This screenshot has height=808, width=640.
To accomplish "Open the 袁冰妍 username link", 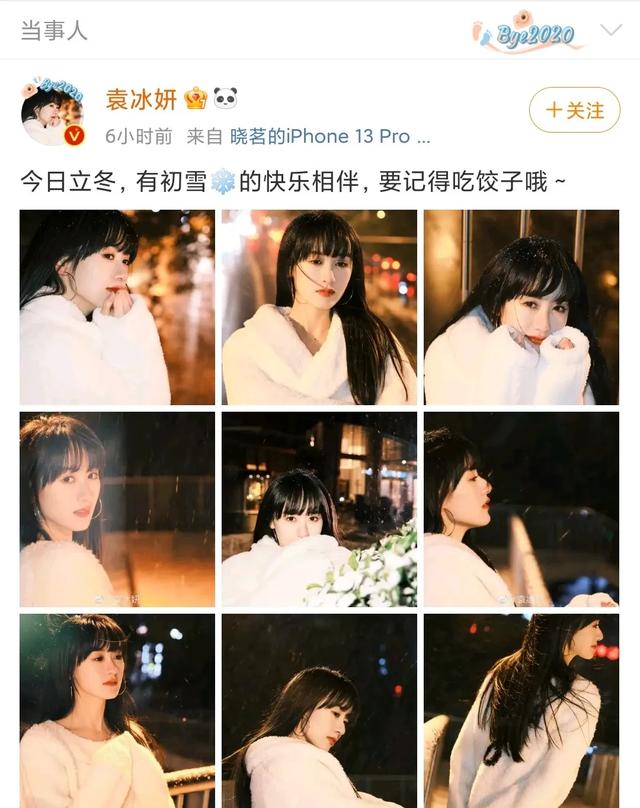I will [141, 98].
